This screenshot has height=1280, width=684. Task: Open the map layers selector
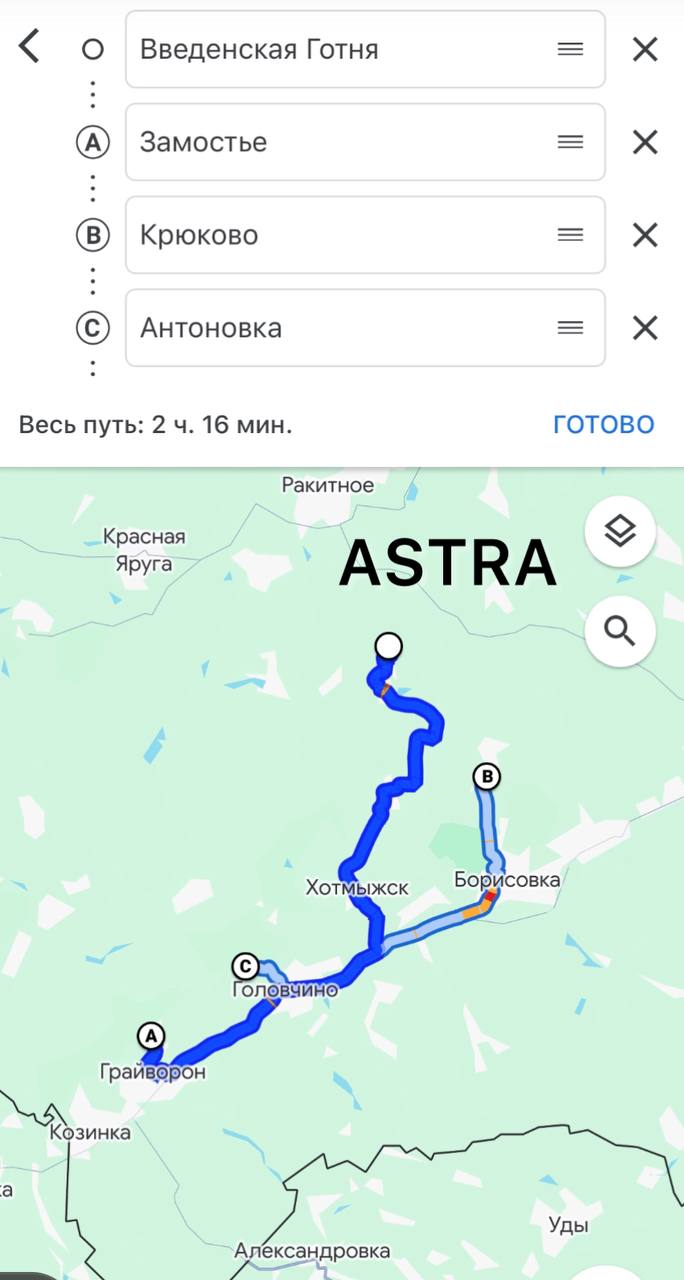(x=620, y=531)
